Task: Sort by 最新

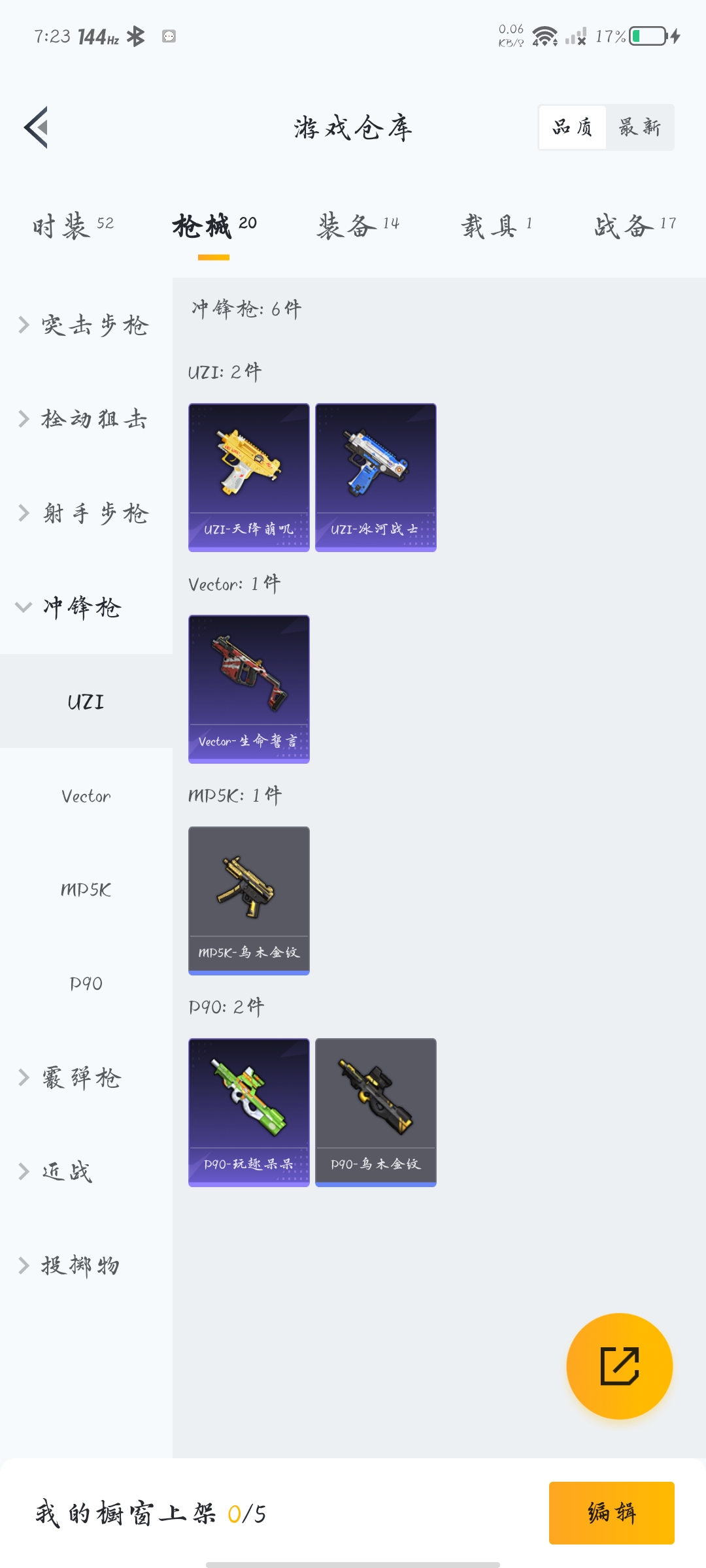Action: [639, 127]
